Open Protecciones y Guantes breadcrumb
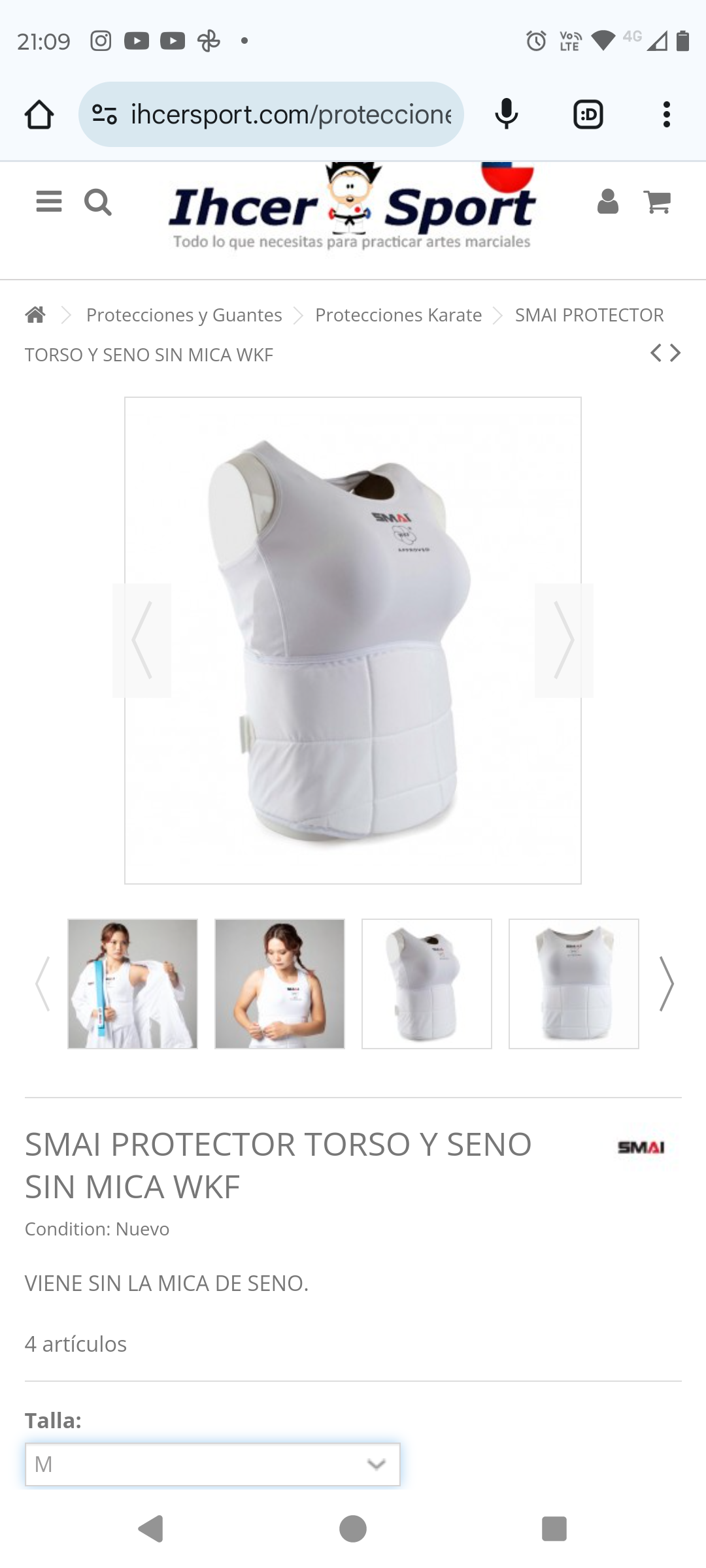706x1568 pixels. [x=184, y=315]
